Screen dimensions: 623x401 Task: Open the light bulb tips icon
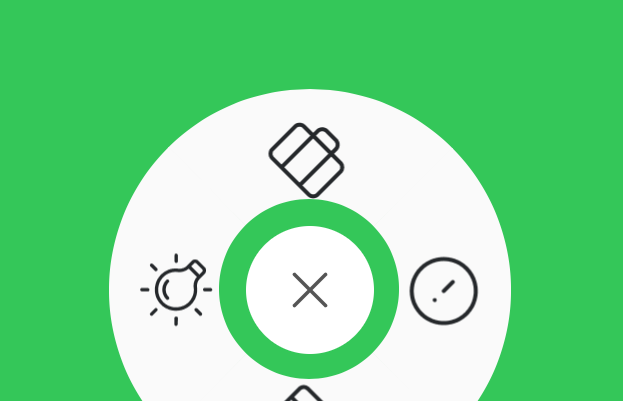click(x=177, y=290)
